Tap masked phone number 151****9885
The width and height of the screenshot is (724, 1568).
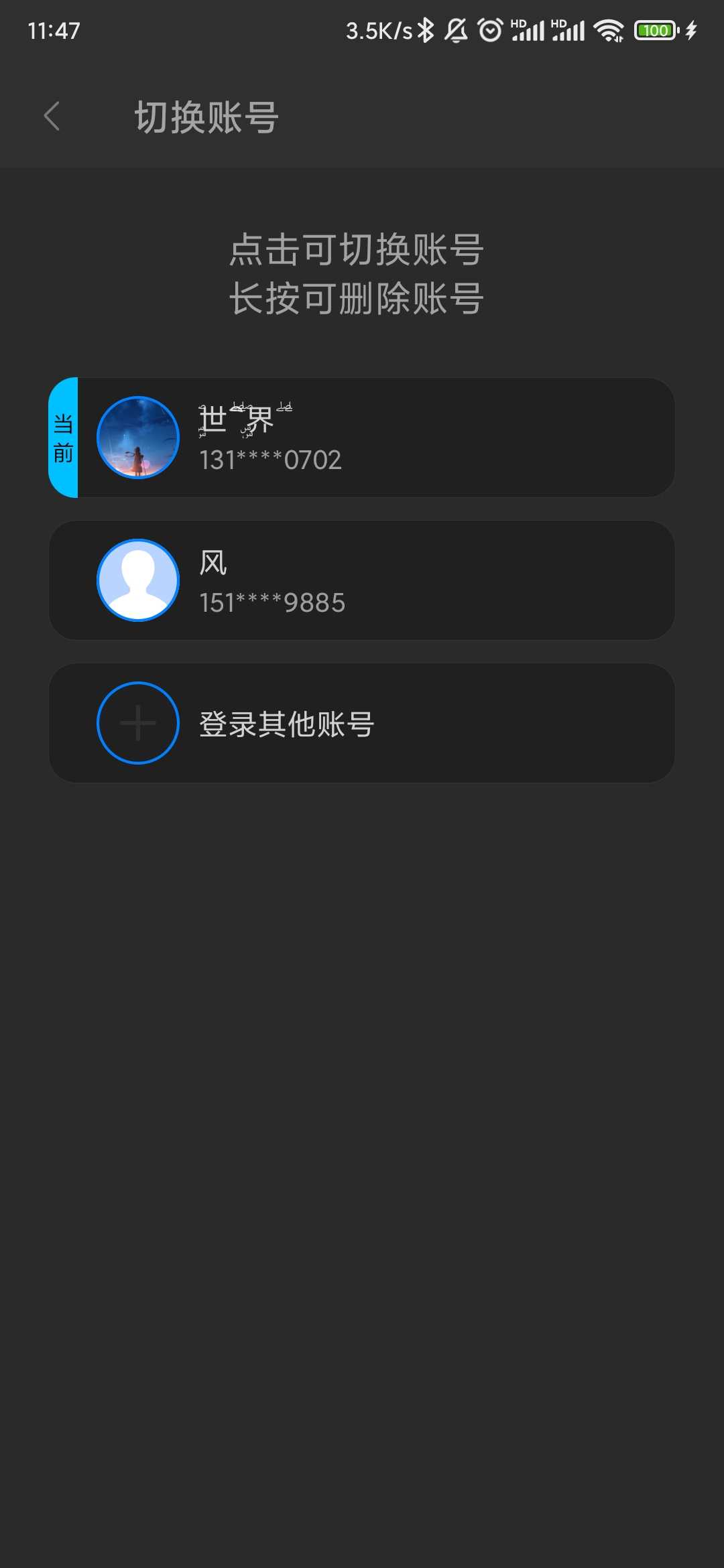pyautogui.click(x=271, y=603)
